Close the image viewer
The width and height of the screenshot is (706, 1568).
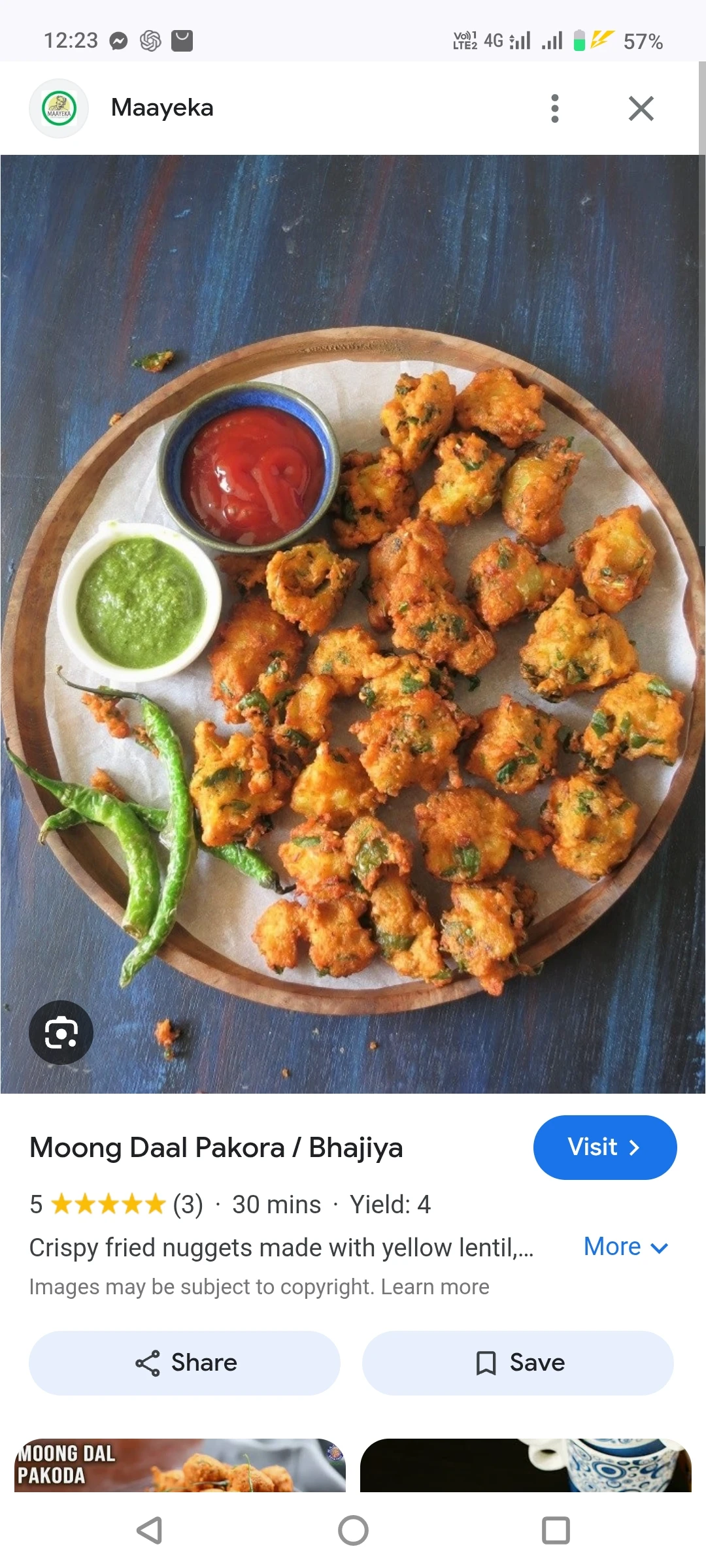click(641, 108)
